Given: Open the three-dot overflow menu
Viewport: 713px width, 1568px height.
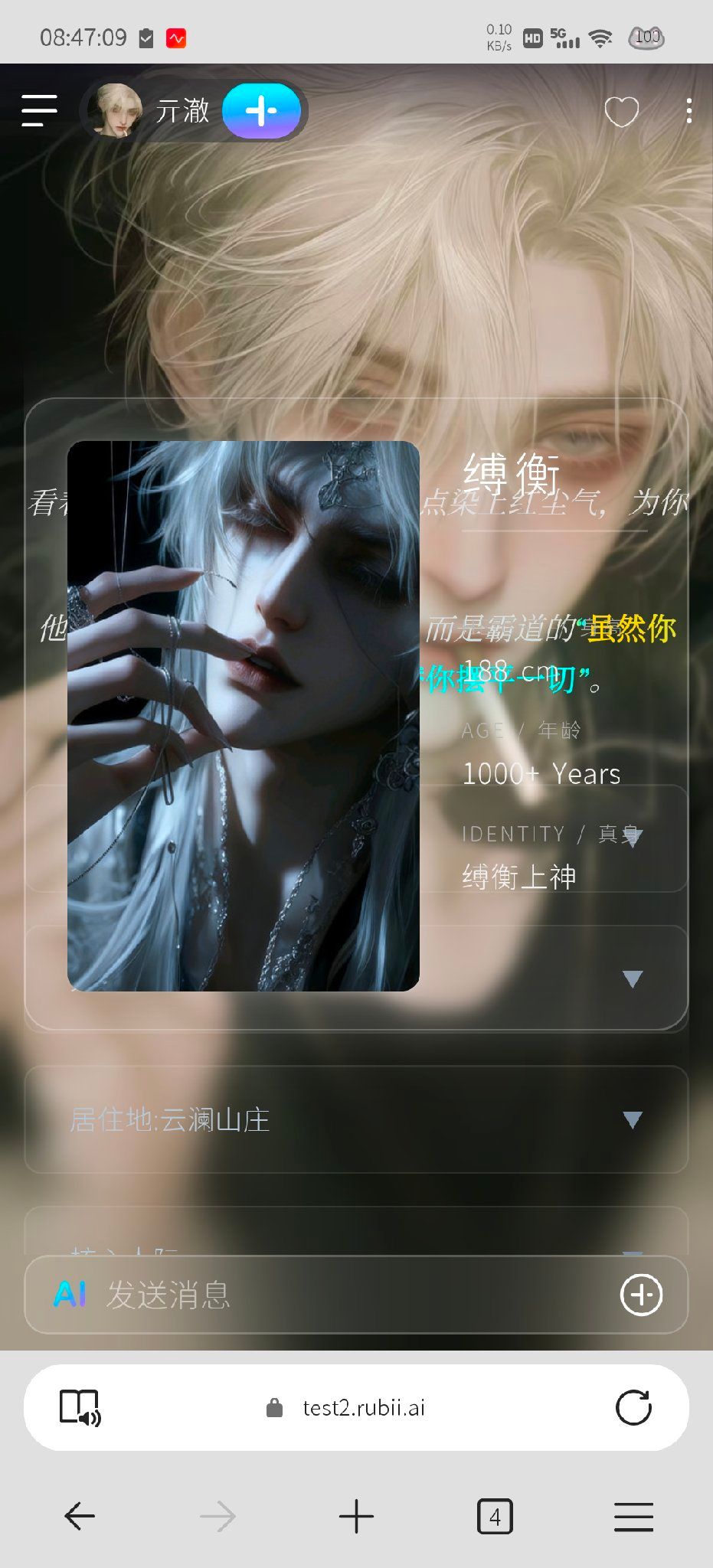Looking at the screenshot, I should click(689, 111).
